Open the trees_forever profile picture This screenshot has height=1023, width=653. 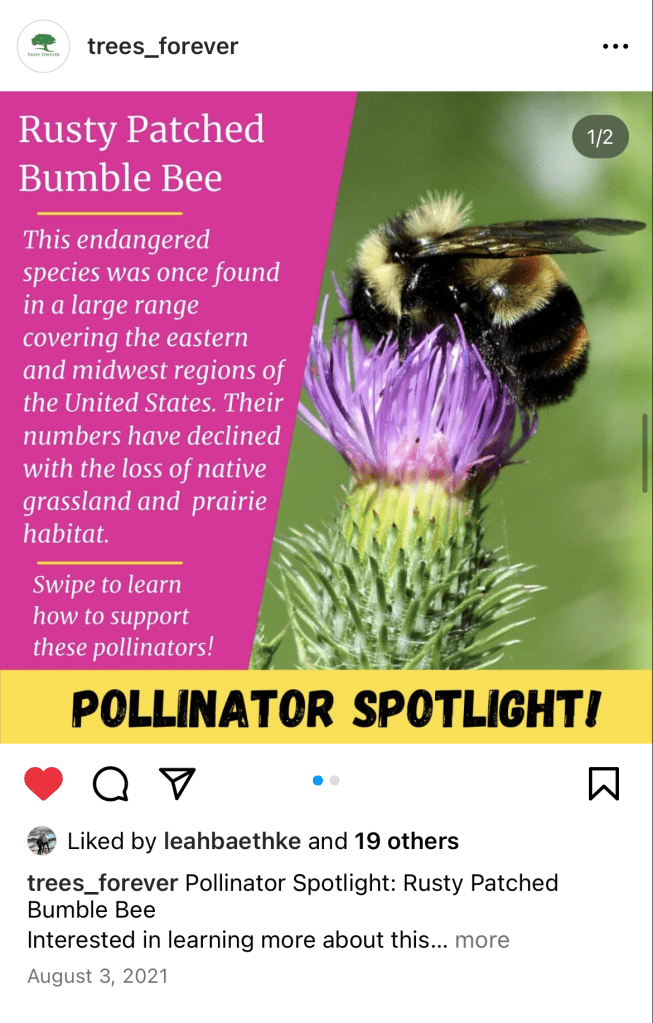[x=43, y=46]
